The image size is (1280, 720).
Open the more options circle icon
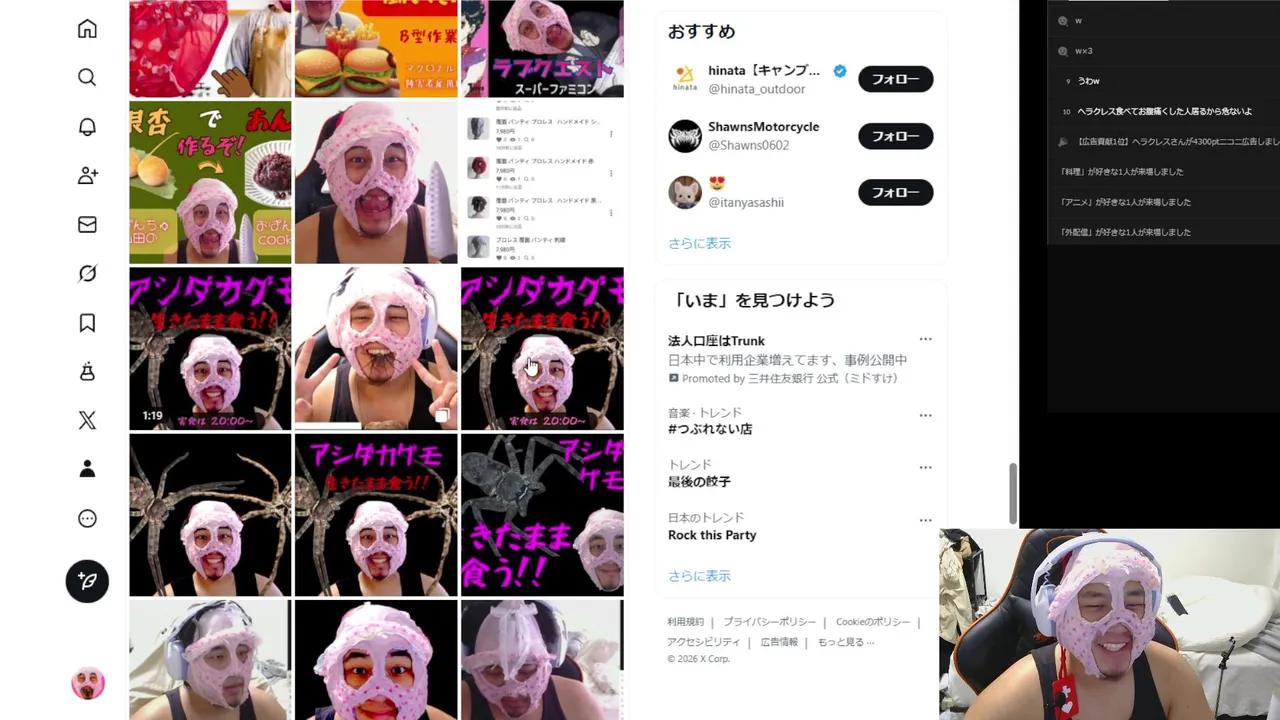point(87,518)
